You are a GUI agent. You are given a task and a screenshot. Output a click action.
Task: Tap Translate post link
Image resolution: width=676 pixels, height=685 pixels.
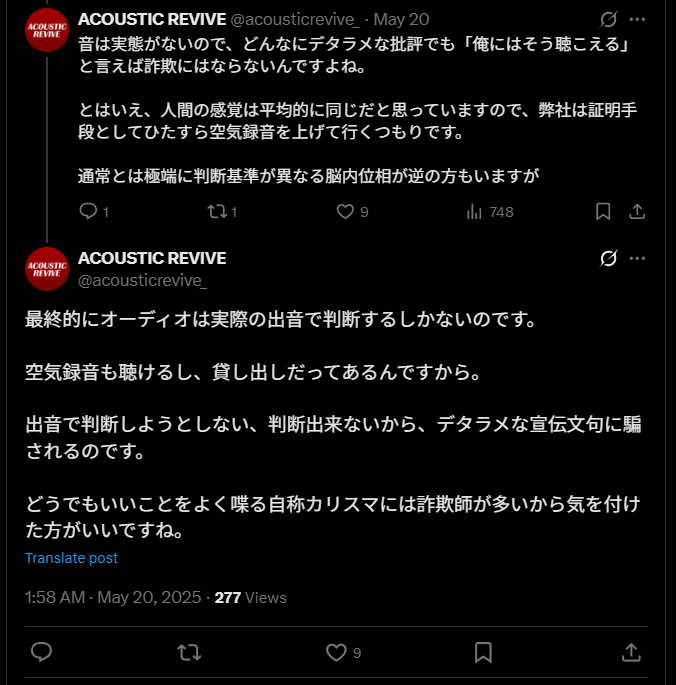point(71,558)
